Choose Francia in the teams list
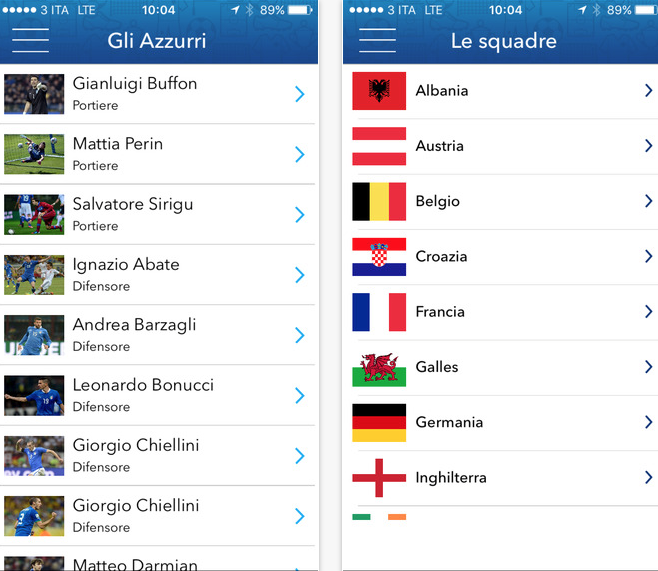 tap(500, 312)
